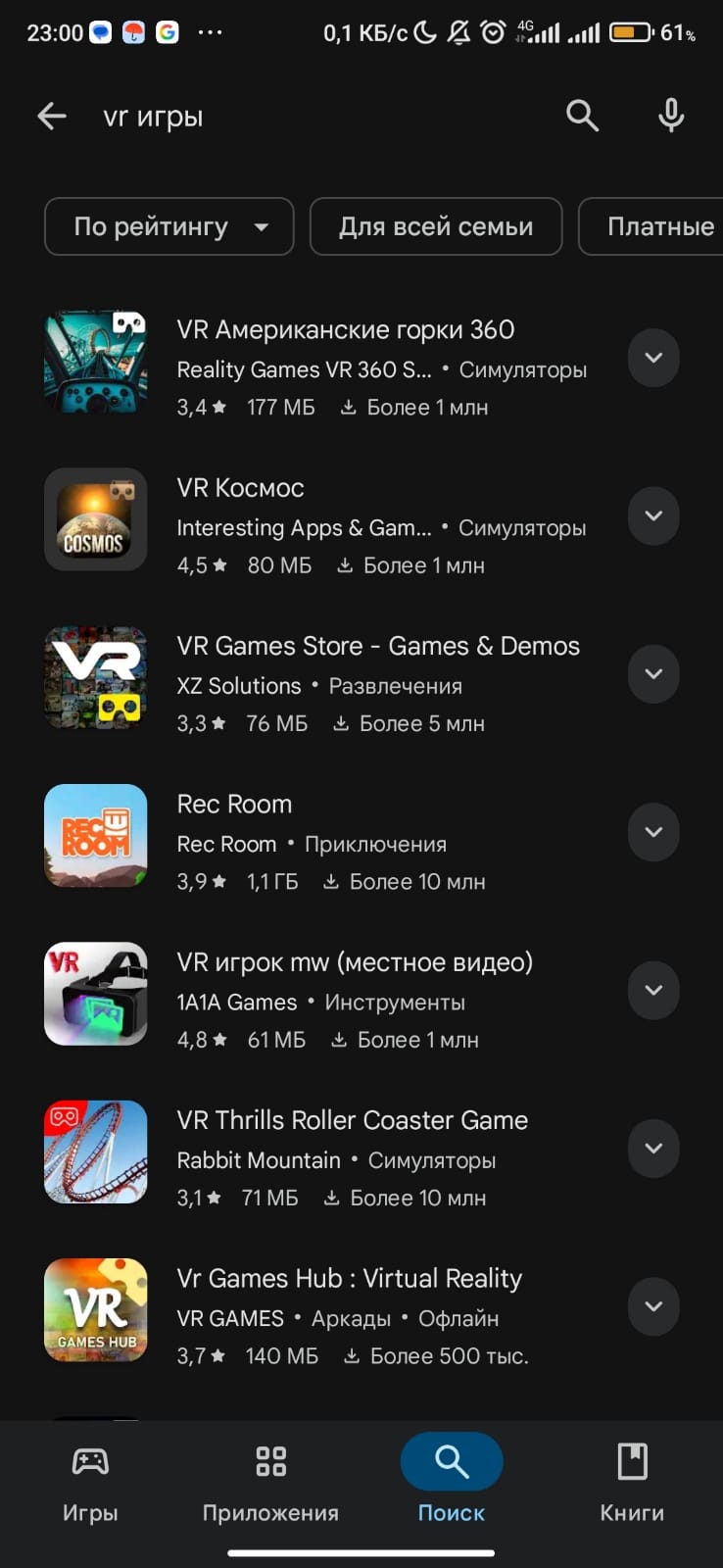
Task: Open the Rec Room app page
Action: (x=234, y=805)
